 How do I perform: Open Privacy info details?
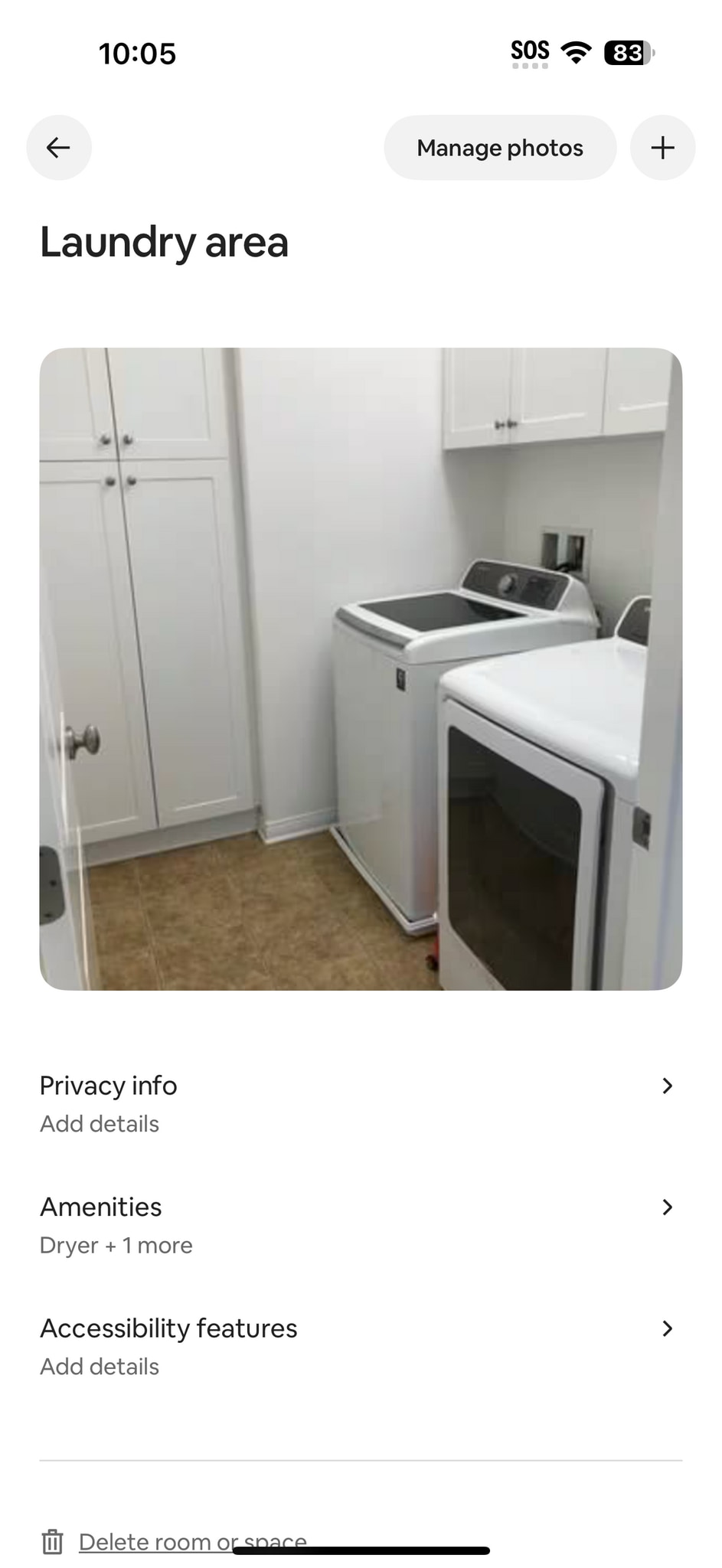pos(360,1103)
